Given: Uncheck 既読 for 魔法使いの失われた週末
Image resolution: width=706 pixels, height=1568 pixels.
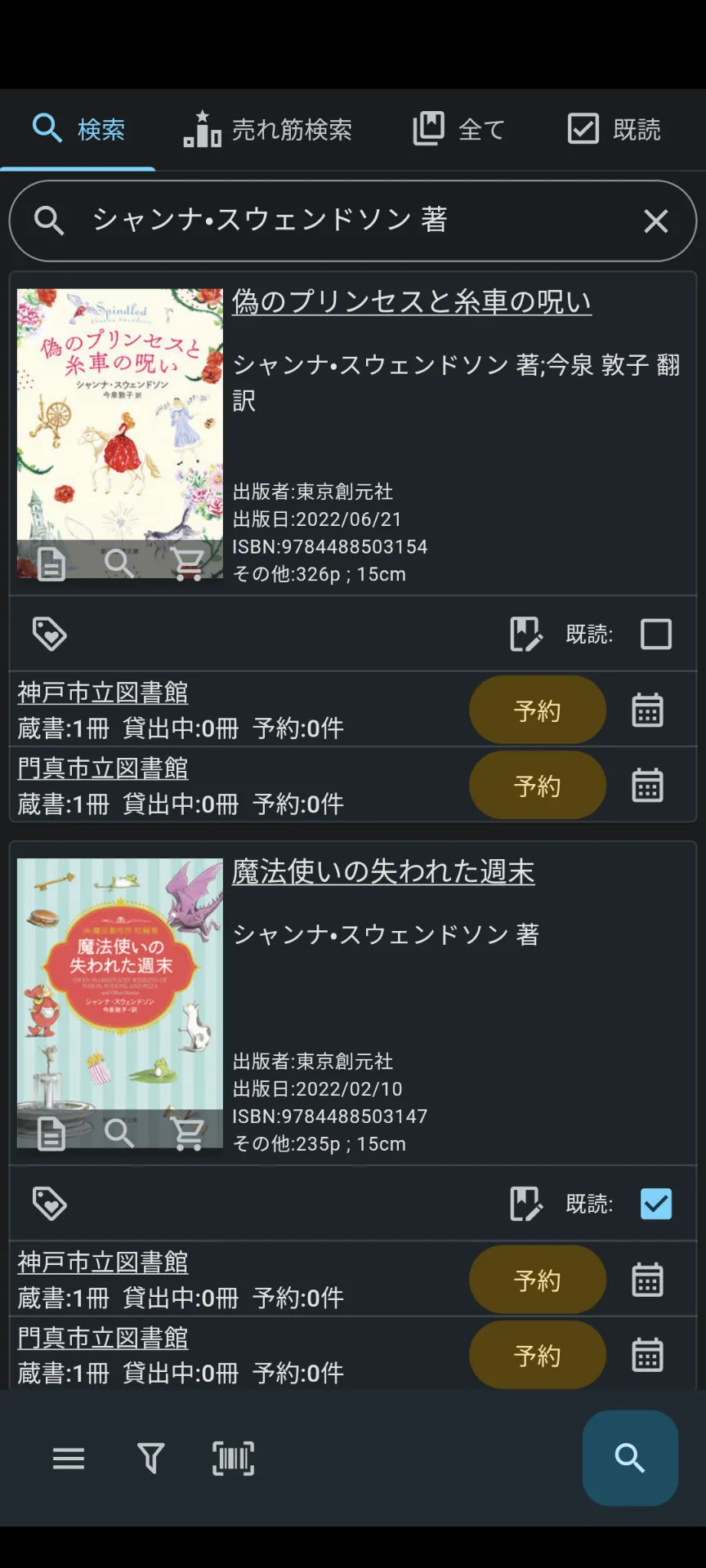Looking at the screenshot, I should 656,1204.
